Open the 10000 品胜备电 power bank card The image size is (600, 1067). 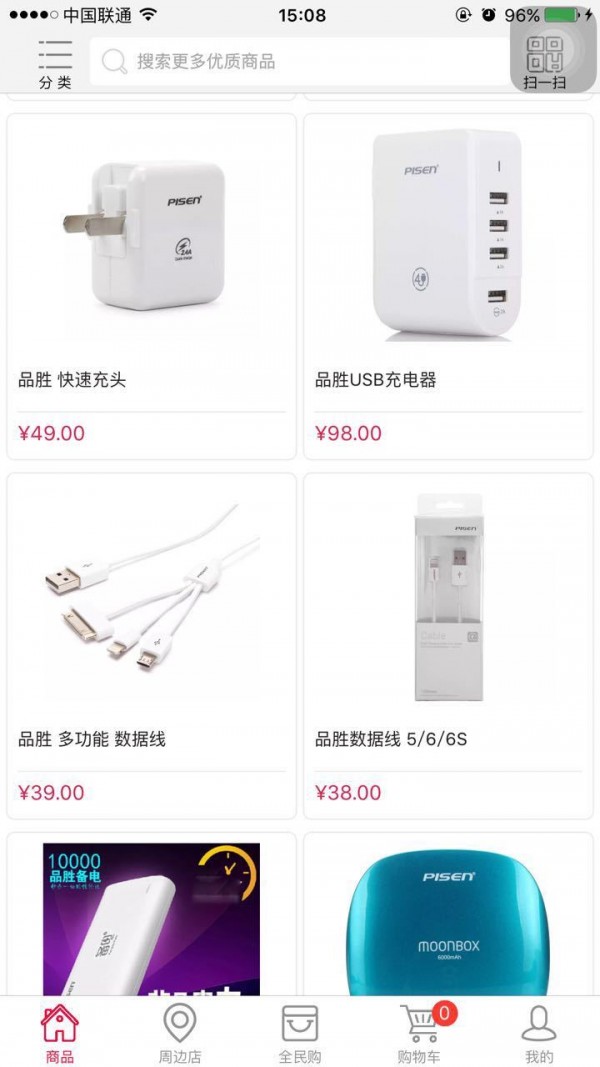pos(152,915)
